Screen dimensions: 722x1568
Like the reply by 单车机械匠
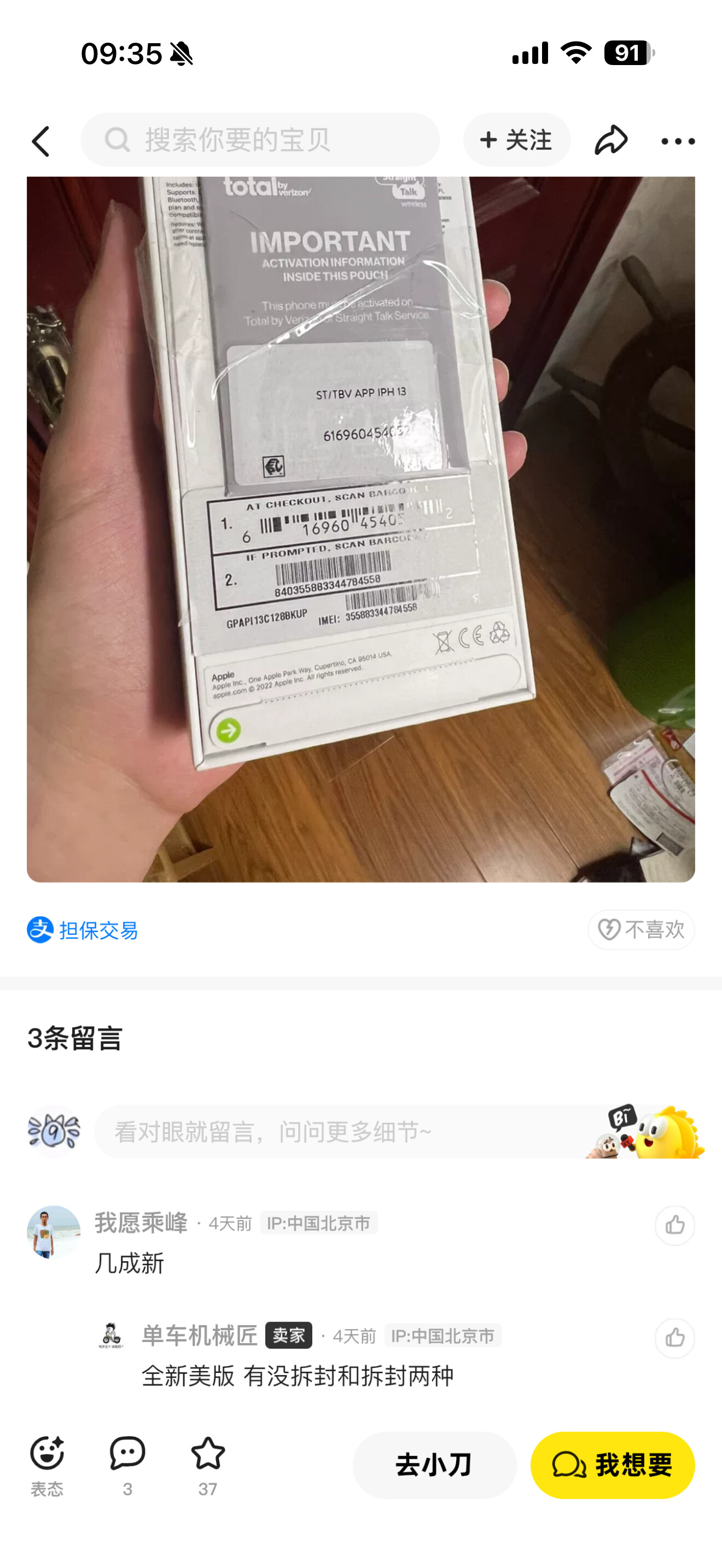pos(674,1338)
